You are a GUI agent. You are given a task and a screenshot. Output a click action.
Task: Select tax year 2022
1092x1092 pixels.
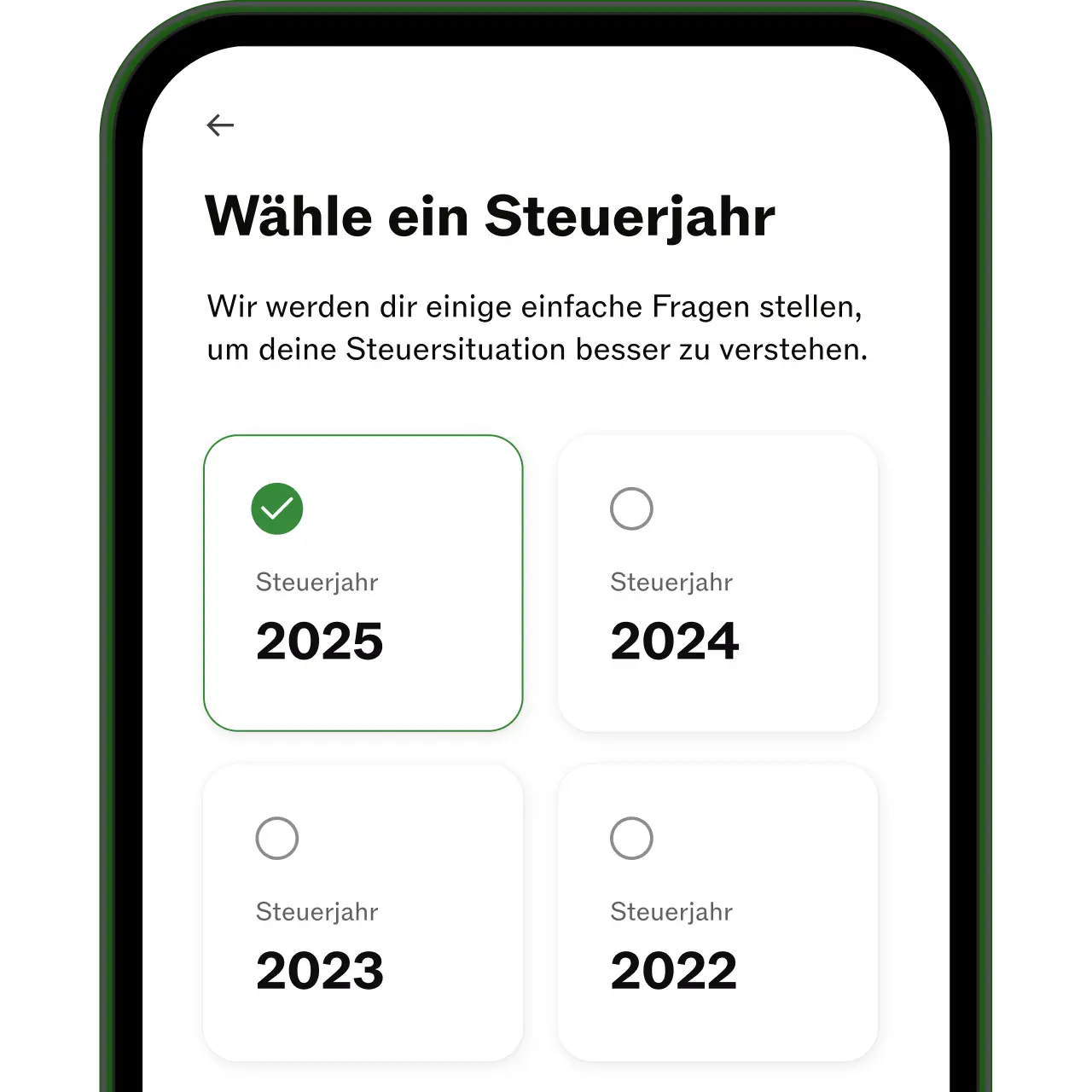tap(717, 912)
